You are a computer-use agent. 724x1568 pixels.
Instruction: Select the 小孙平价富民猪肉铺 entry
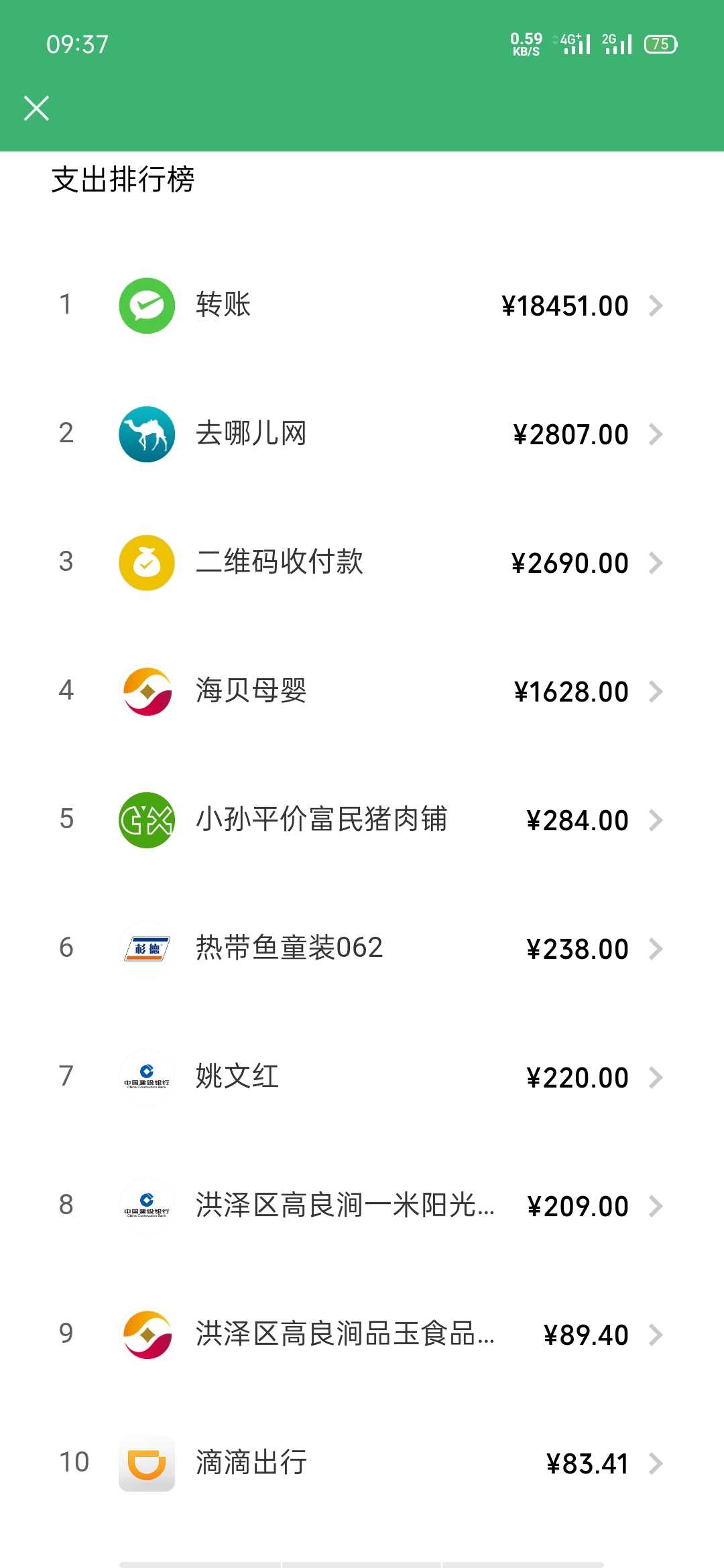point(362,820)
